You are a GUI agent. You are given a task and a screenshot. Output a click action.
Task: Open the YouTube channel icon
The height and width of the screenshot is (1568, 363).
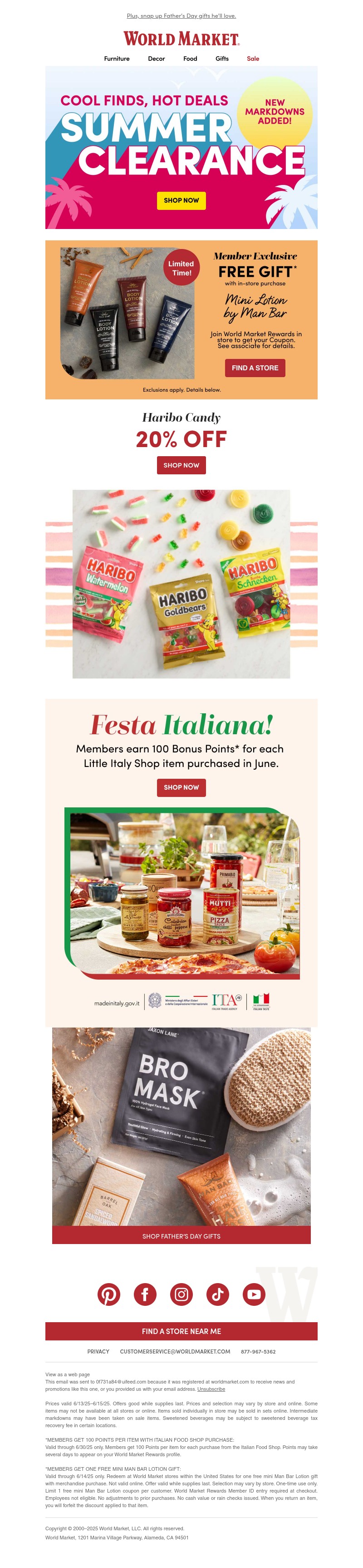254,1294
